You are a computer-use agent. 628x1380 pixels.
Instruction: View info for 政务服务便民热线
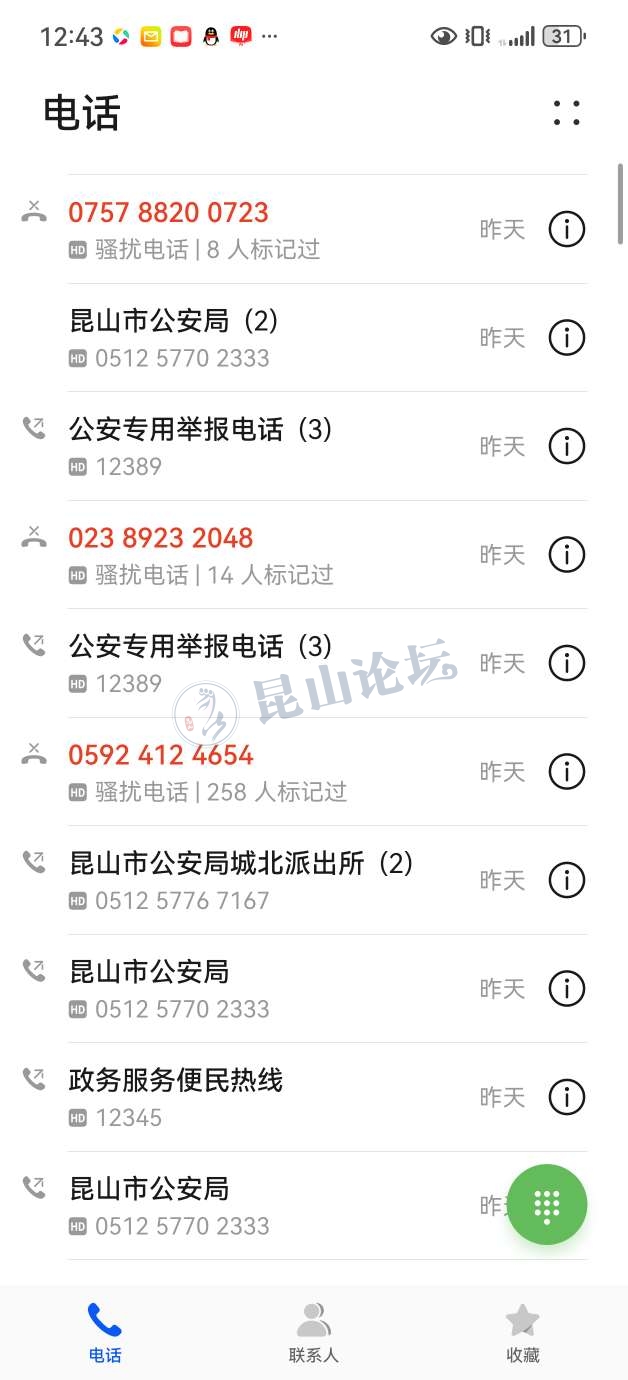pos(566,1097)
